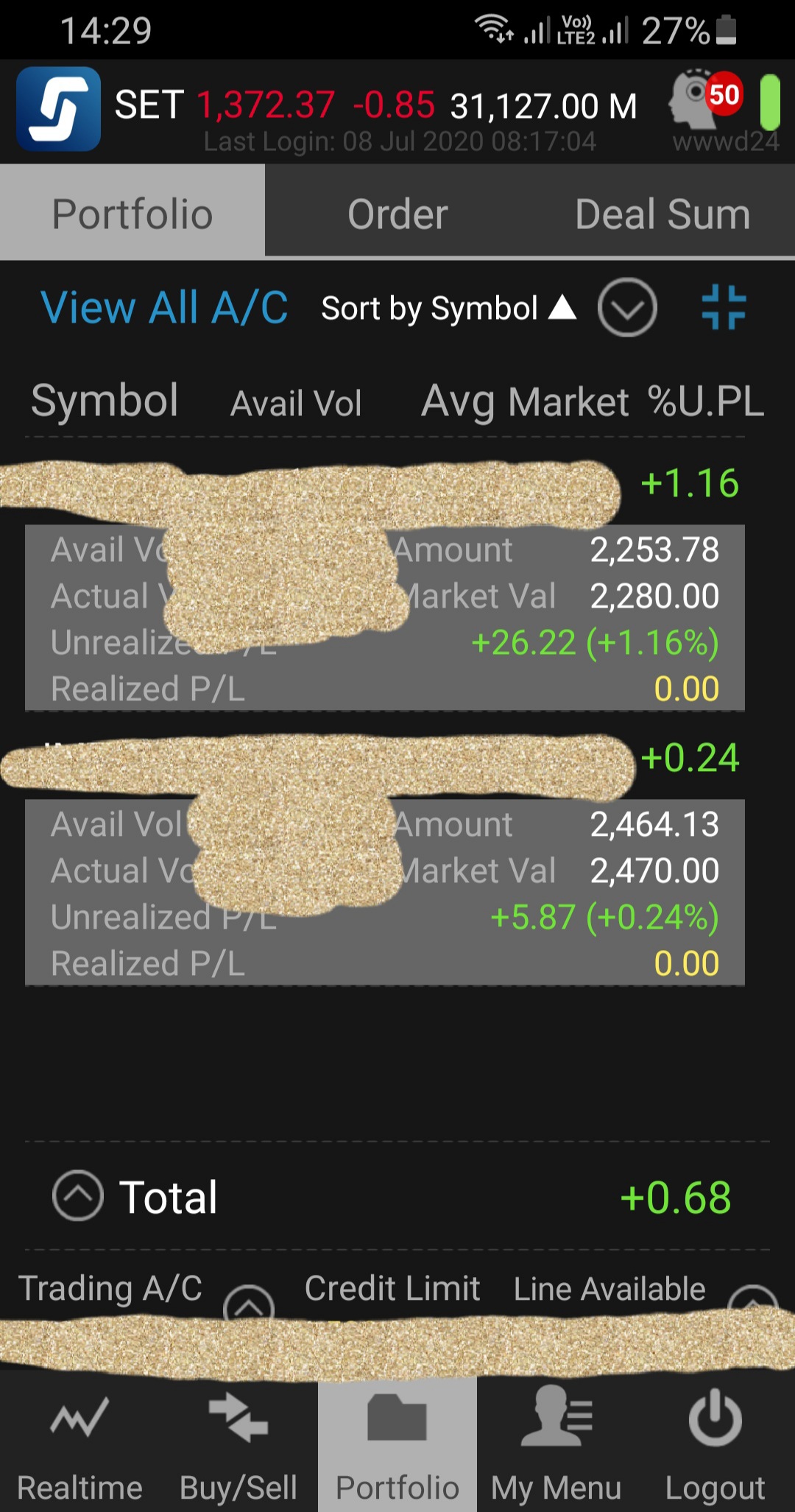Image resolution: width=795 pixels, height=1512 pixels.
Task: Open the alerts icon with badge 50
Action: [704, 99]
